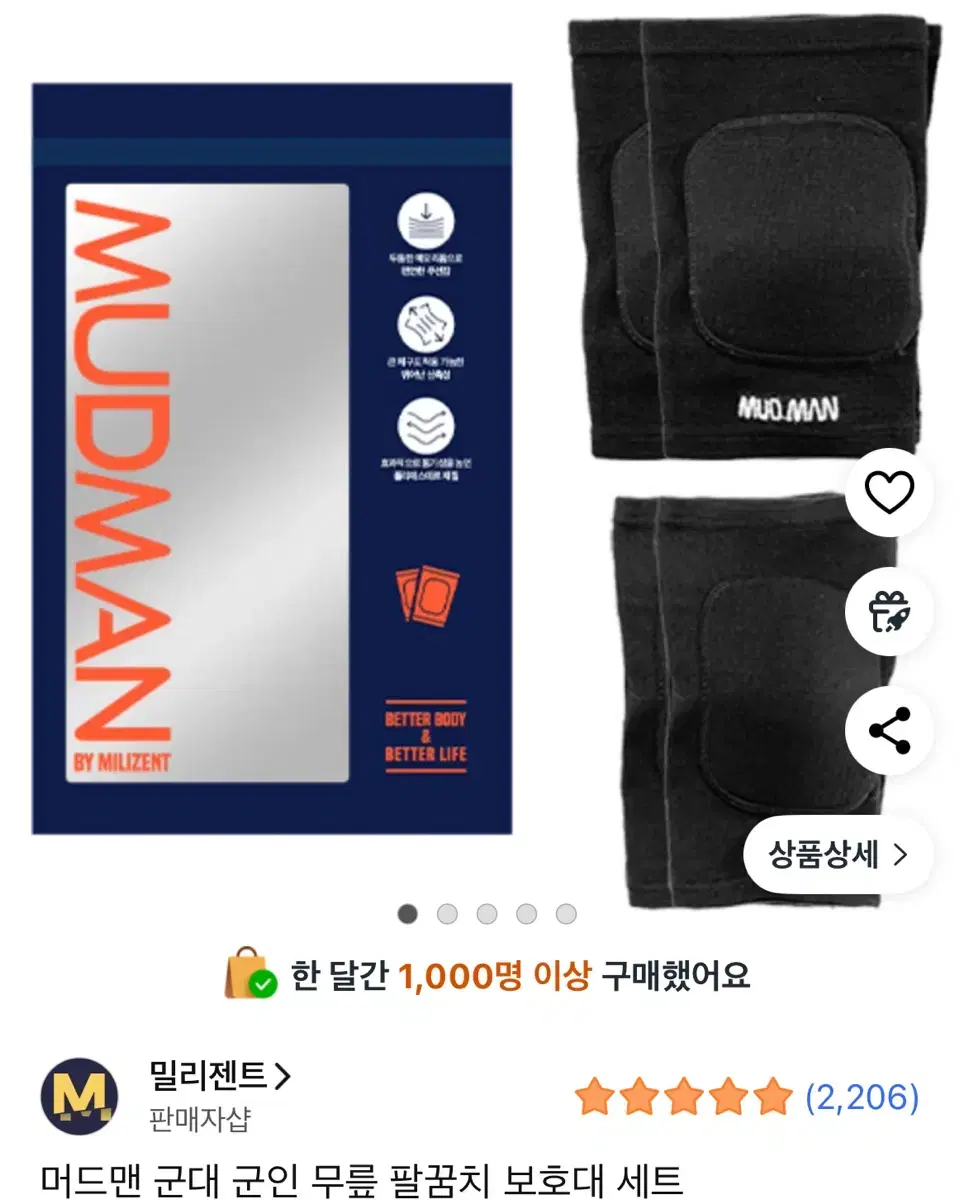974x1200 pixels.
Task: Click the chevron arrow inside the 상품상세 button
Action: [903, 855]
